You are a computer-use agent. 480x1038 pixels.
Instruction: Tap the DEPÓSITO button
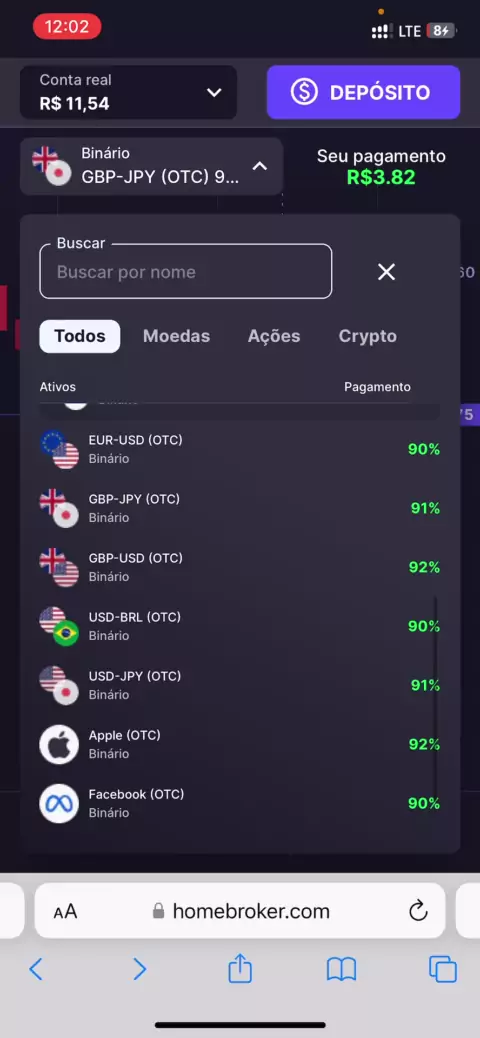pyautogui.click(x=363, y=92)
